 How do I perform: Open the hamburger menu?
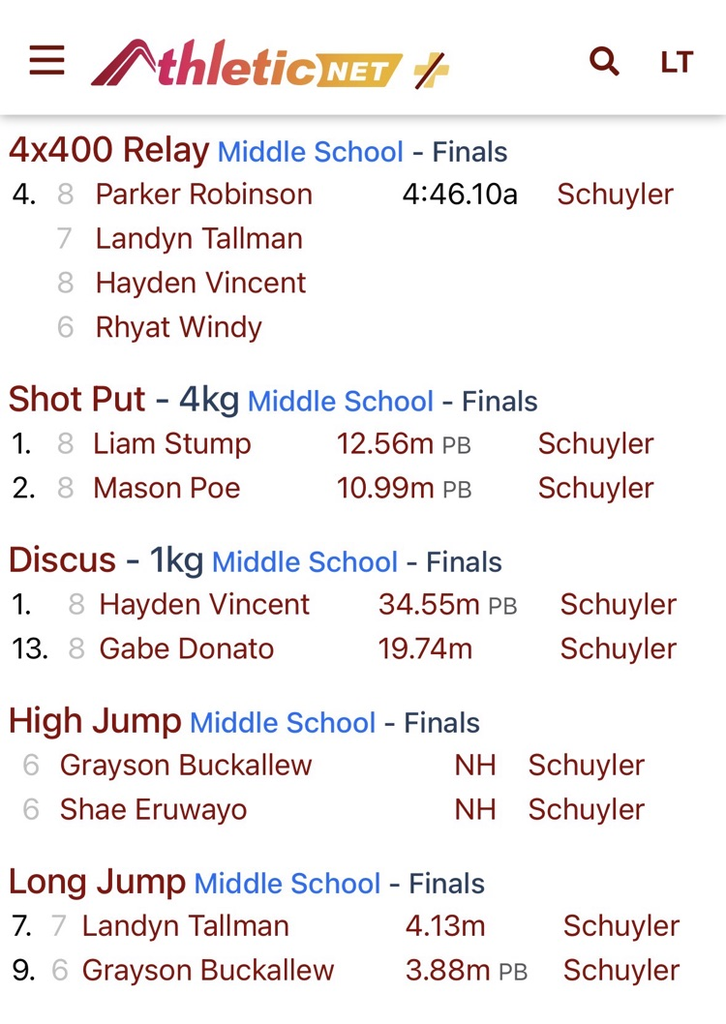pos(47,61)
